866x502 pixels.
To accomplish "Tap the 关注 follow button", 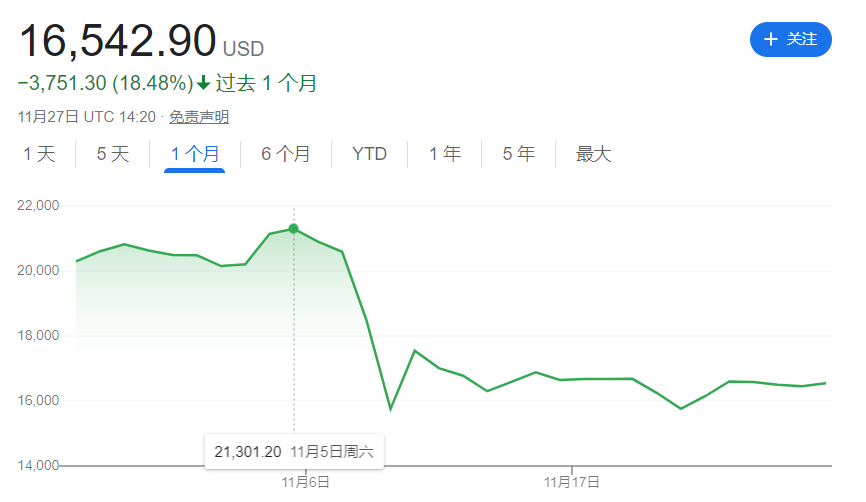I will (x=790, y=39).
